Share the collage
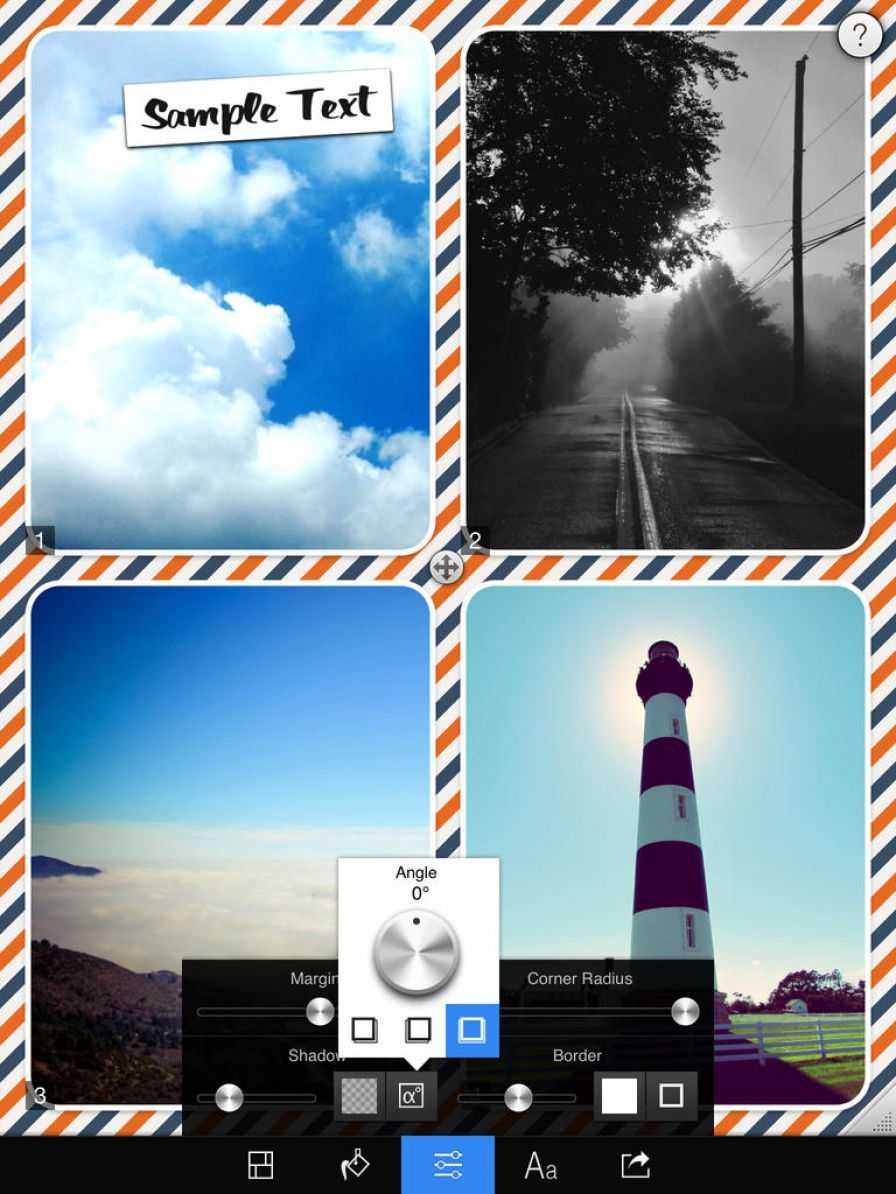 click(x=635, y=1165)
